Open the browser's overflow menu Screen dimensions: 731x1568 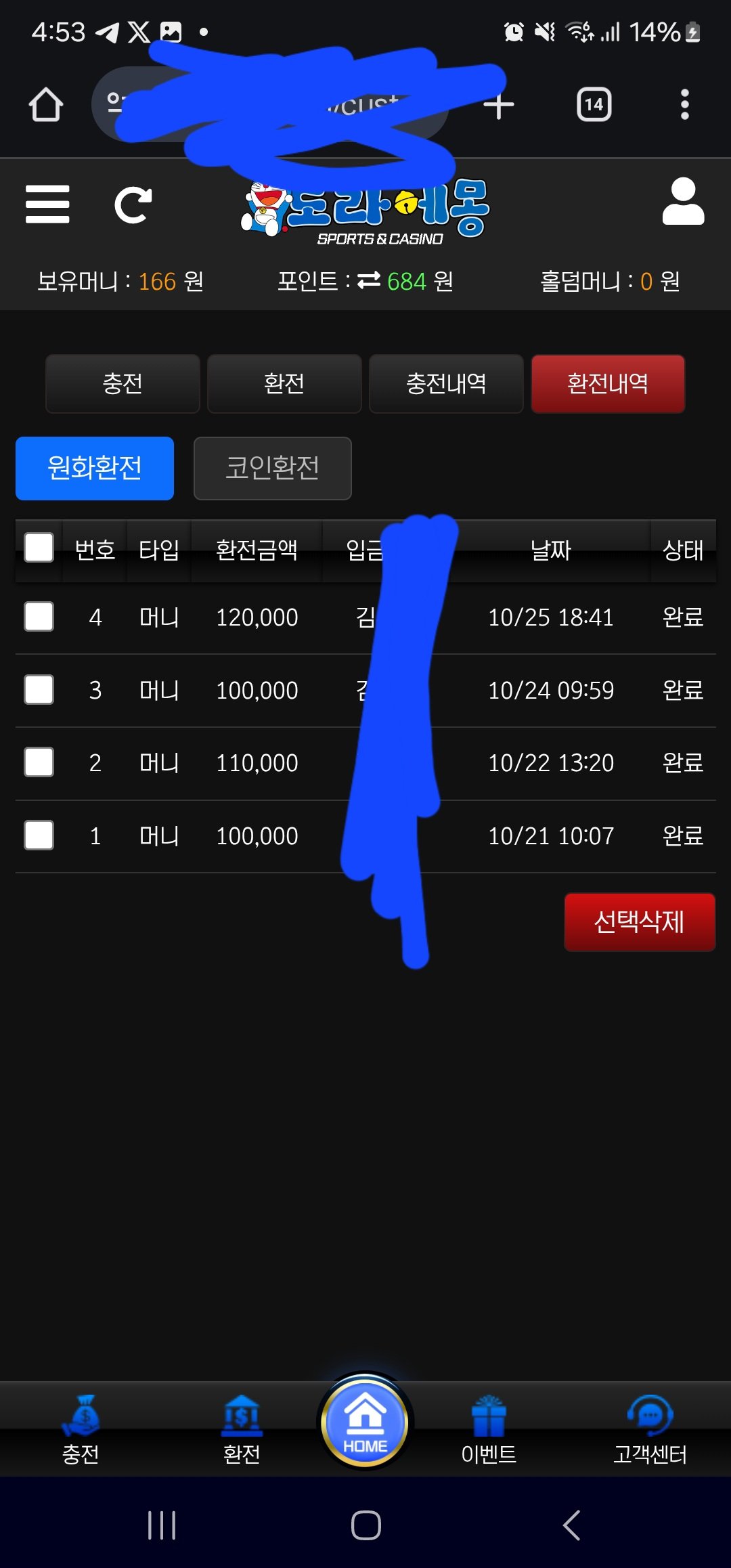[684, 105]
